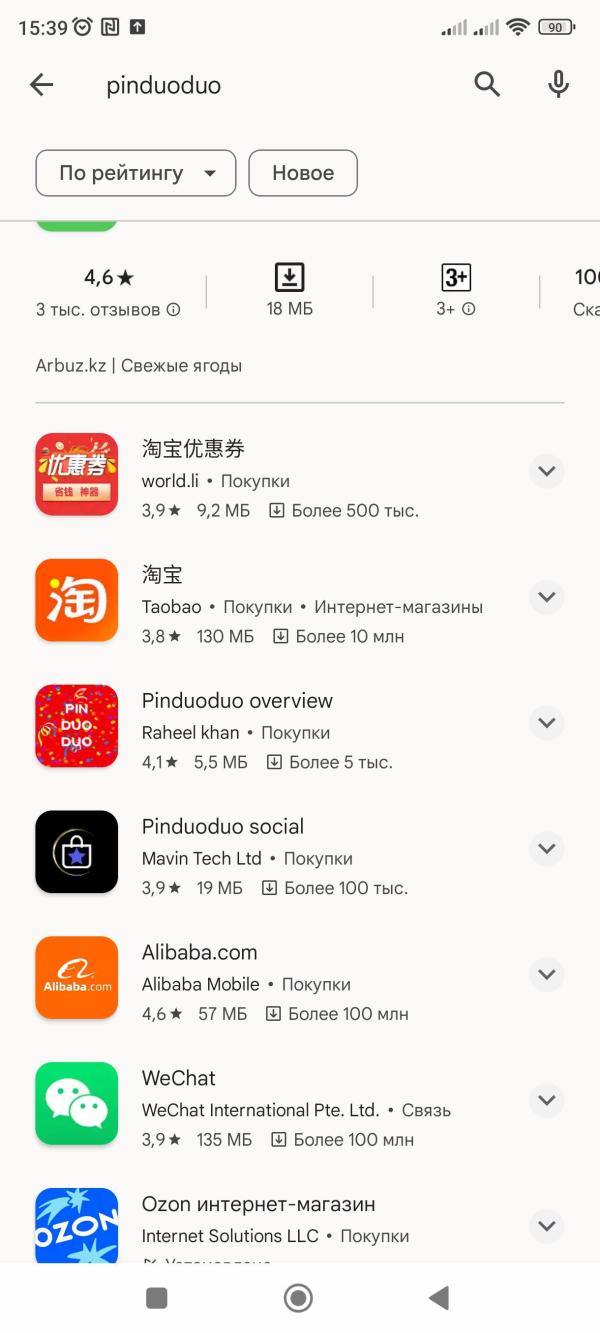Open the По рейтингу filter dropdown
The image size is (600, 1333).
[x=136, y=173]
